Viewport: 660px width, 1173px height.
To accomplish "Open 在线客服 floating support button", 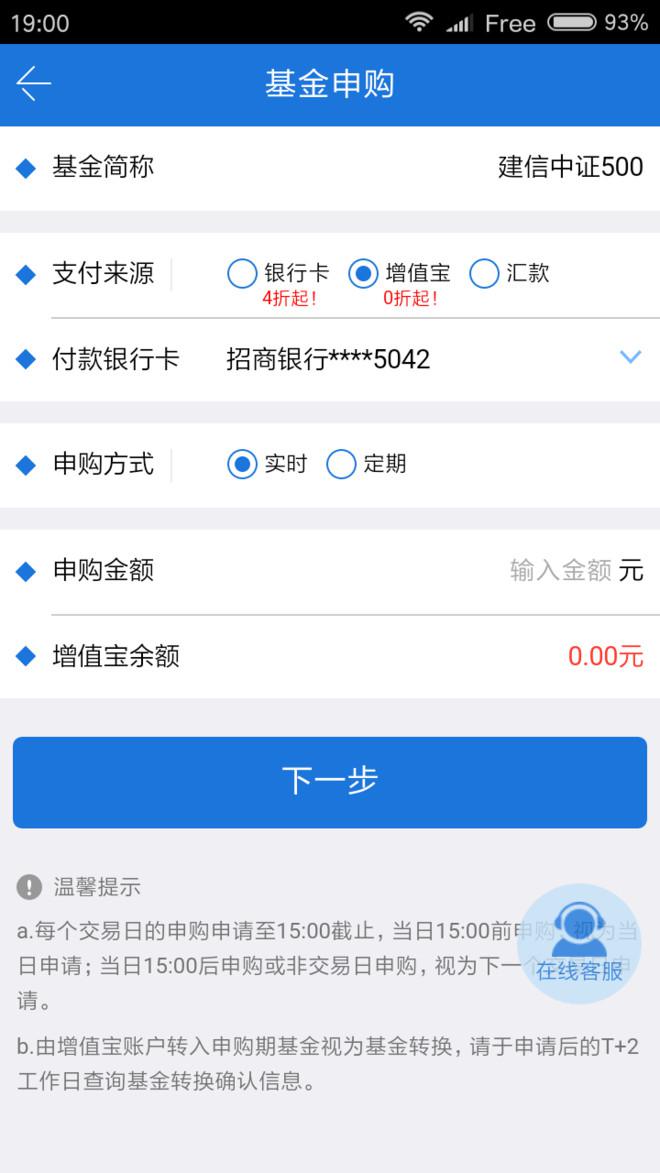I will click(578, 944).
